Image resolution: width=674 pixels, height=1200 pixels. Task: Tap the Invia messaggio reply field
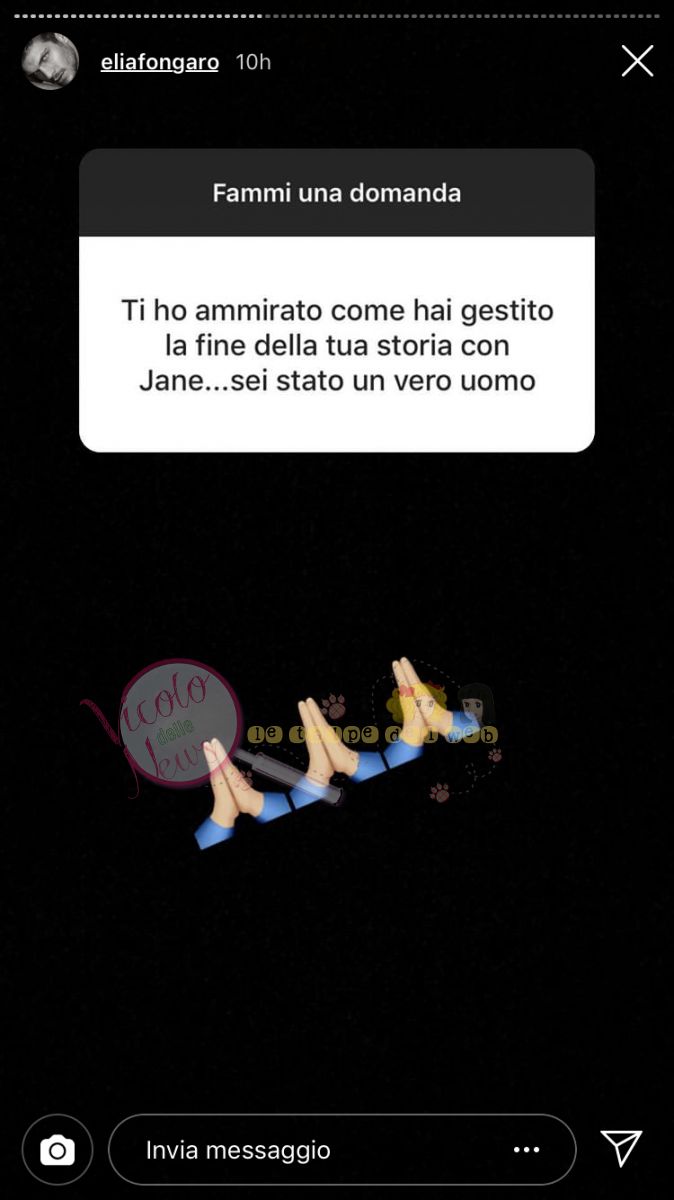[x=300, y=1150]
